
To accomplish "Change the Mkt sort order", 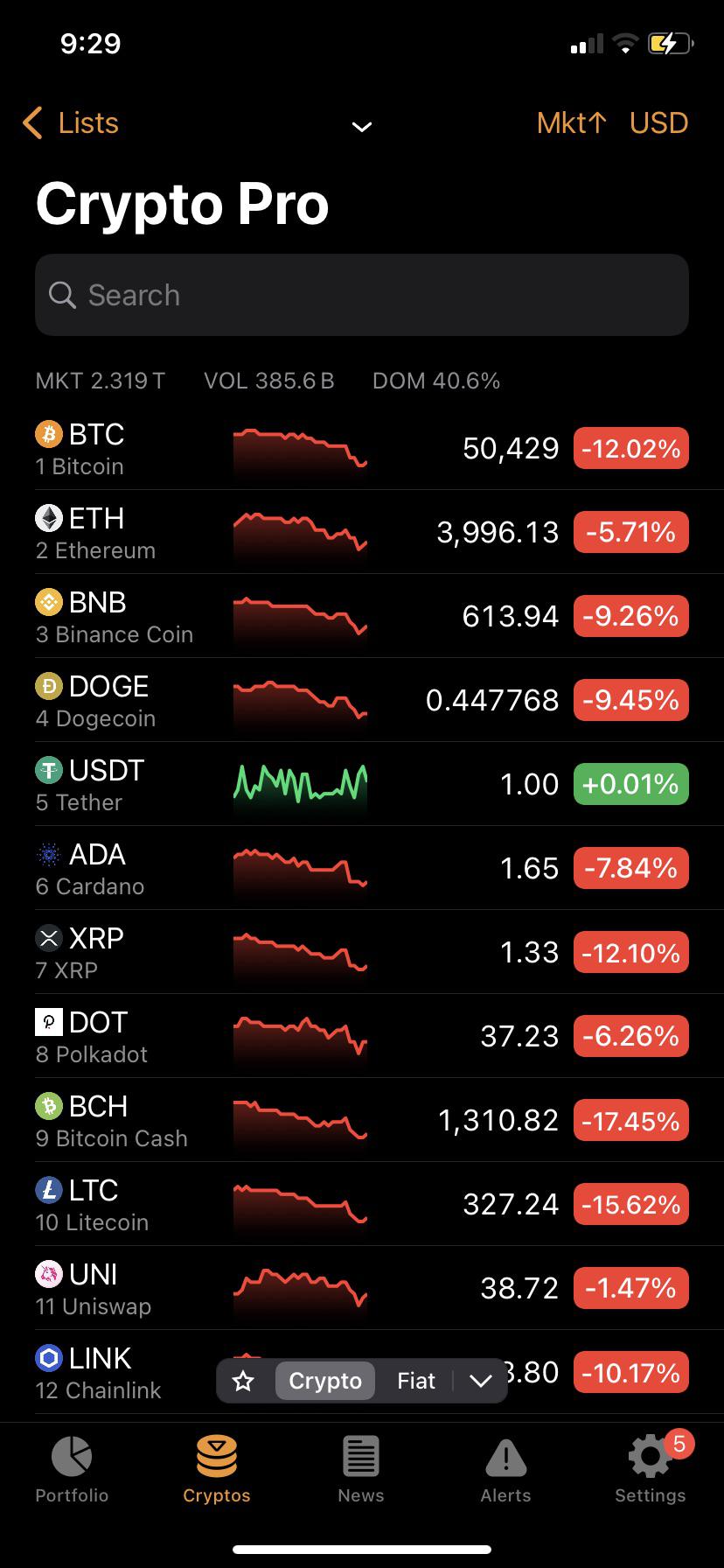I will pyautogui.click(x=571, y=123).
